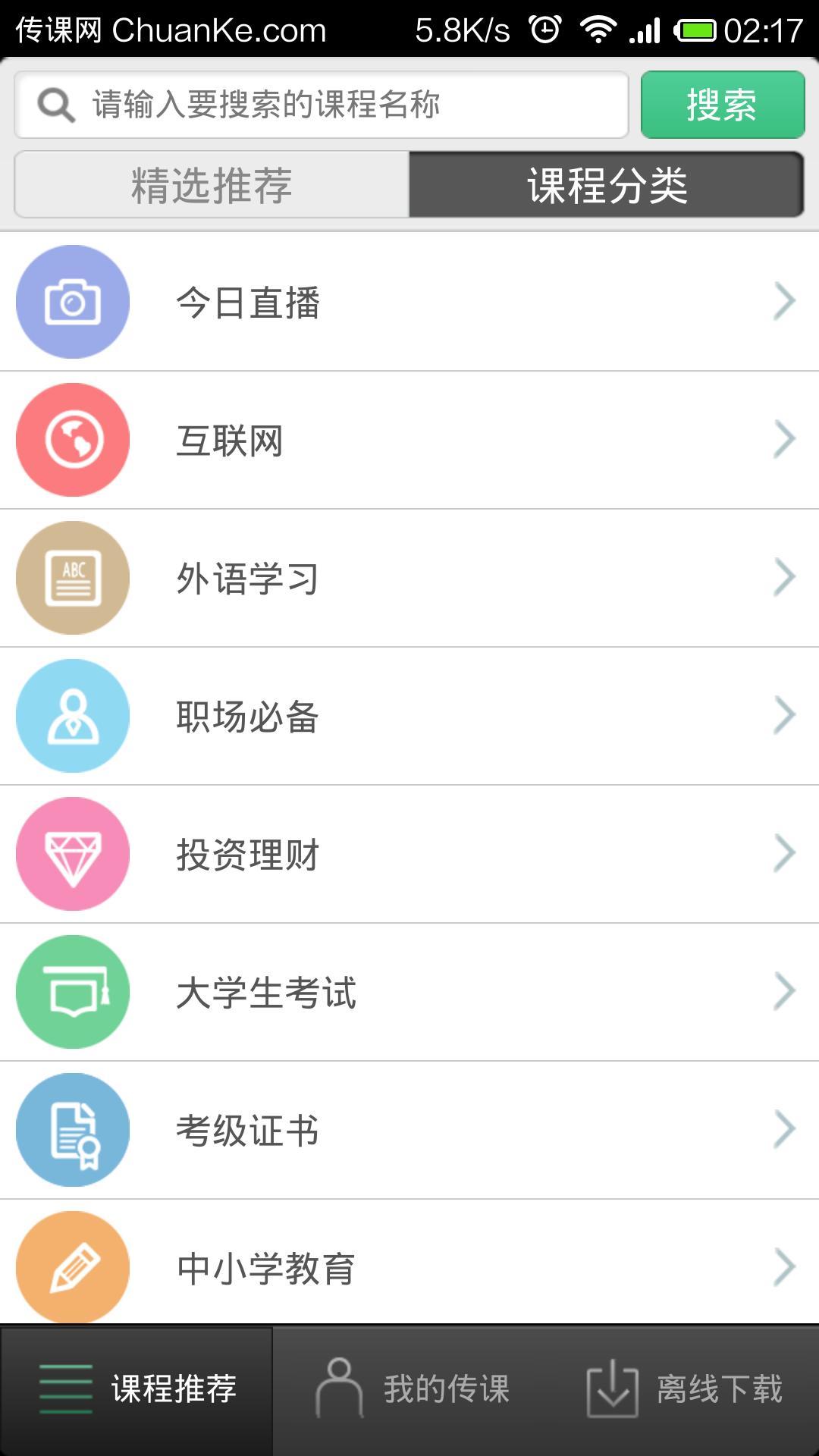Screen dimensions: 819x1456
Task: Open the 互联网 category
Action: pos(409,440)
